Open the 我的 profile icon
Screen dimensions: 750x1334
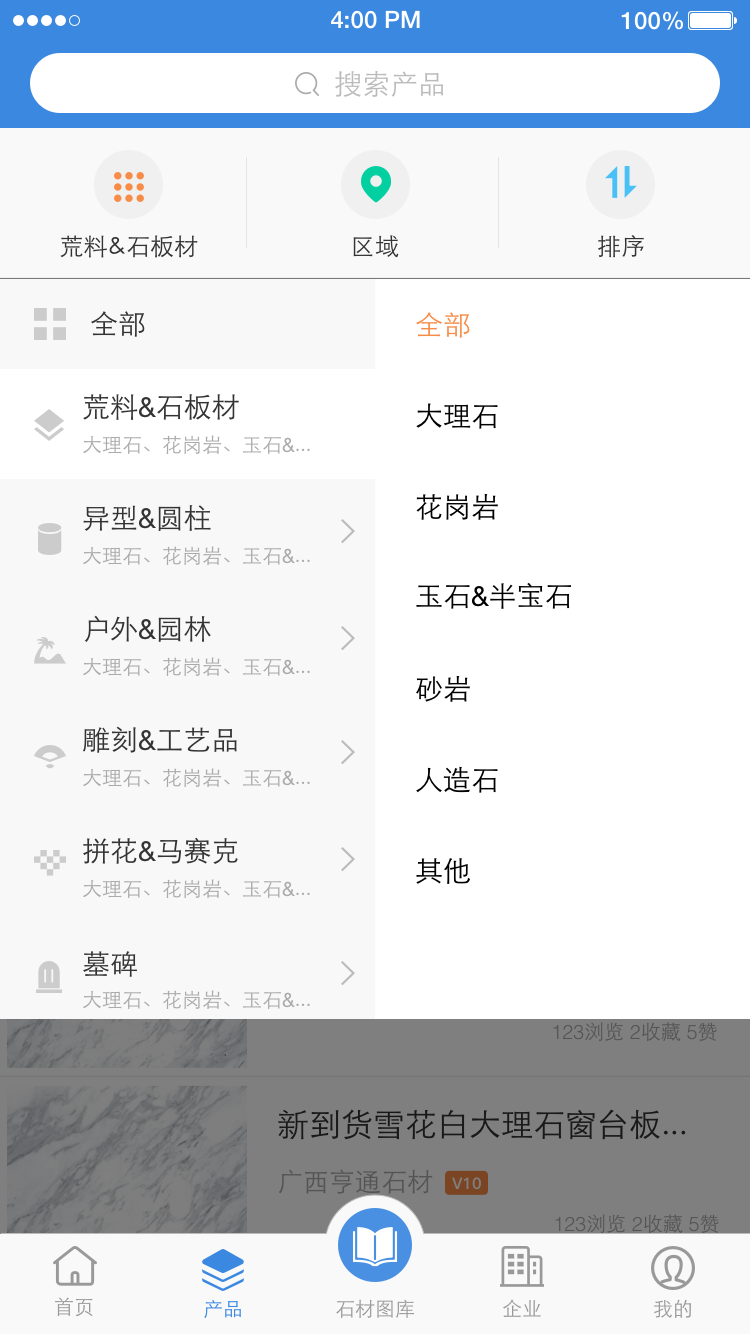pos(673,1267)
